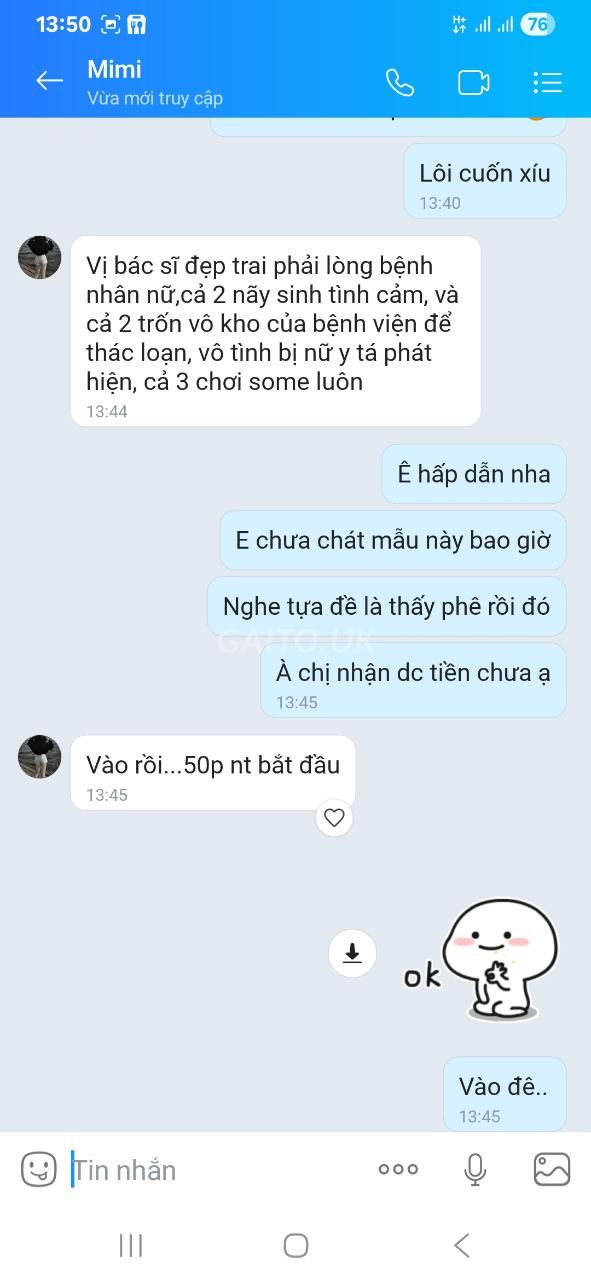Open the chat options menu

point(547,82)
